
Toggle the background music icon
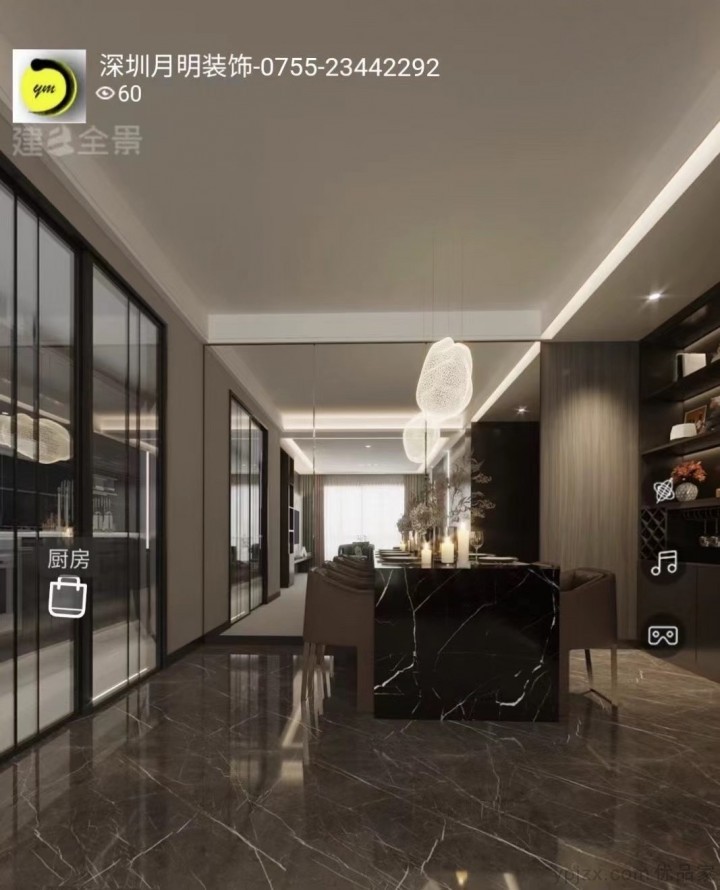point(664,563)
